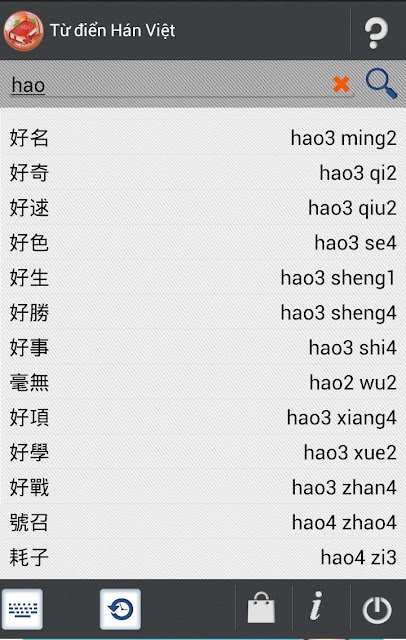The width and height of the screenshot is (406, 640).
Task: Toggle the keyboard button
Action: click(x=22, y=609)
